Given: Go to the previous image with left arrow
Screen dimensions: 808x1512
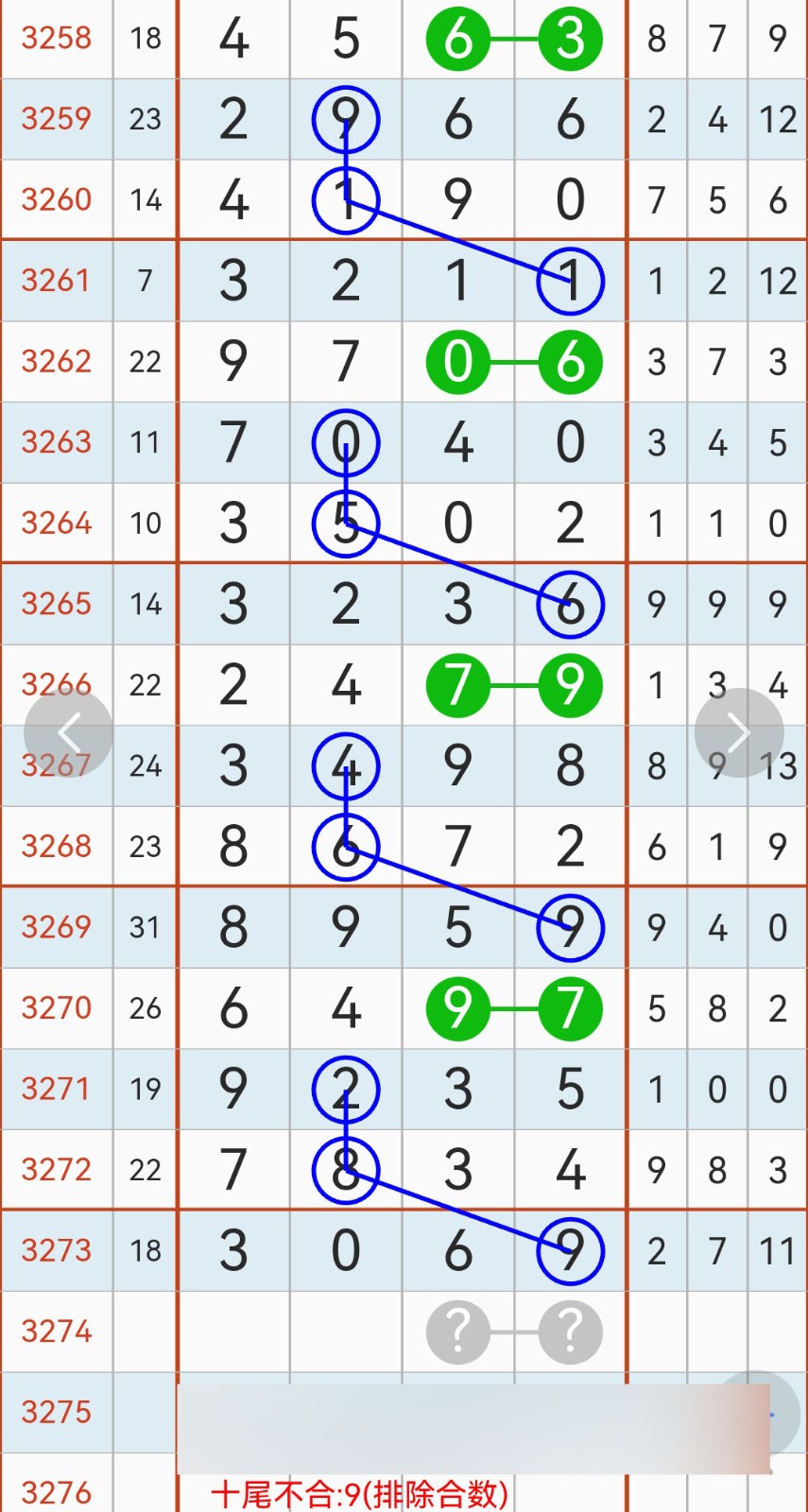Looking at the screenshot, I should pos(69,732).
